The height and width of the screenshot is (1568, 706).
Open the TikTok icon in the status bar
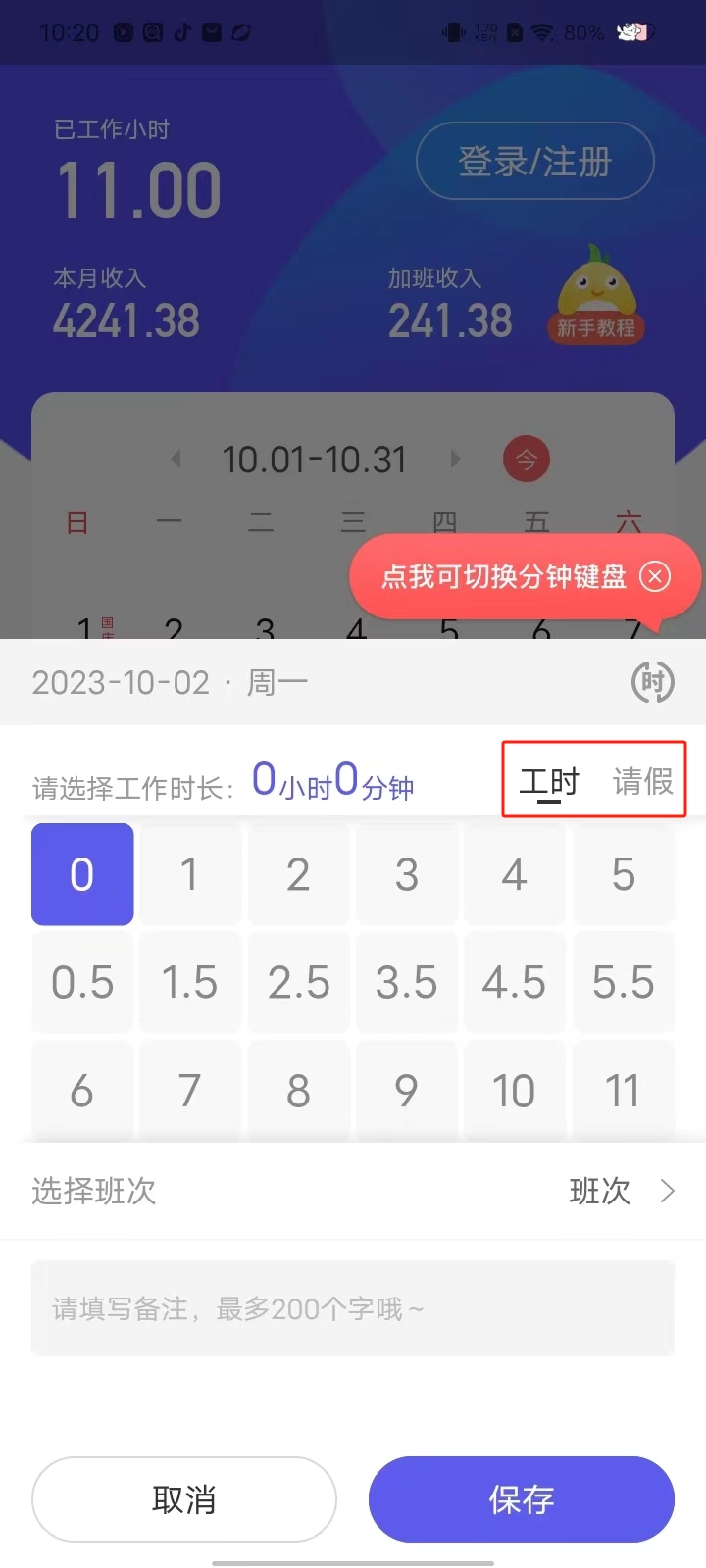[x=179, y=31]
